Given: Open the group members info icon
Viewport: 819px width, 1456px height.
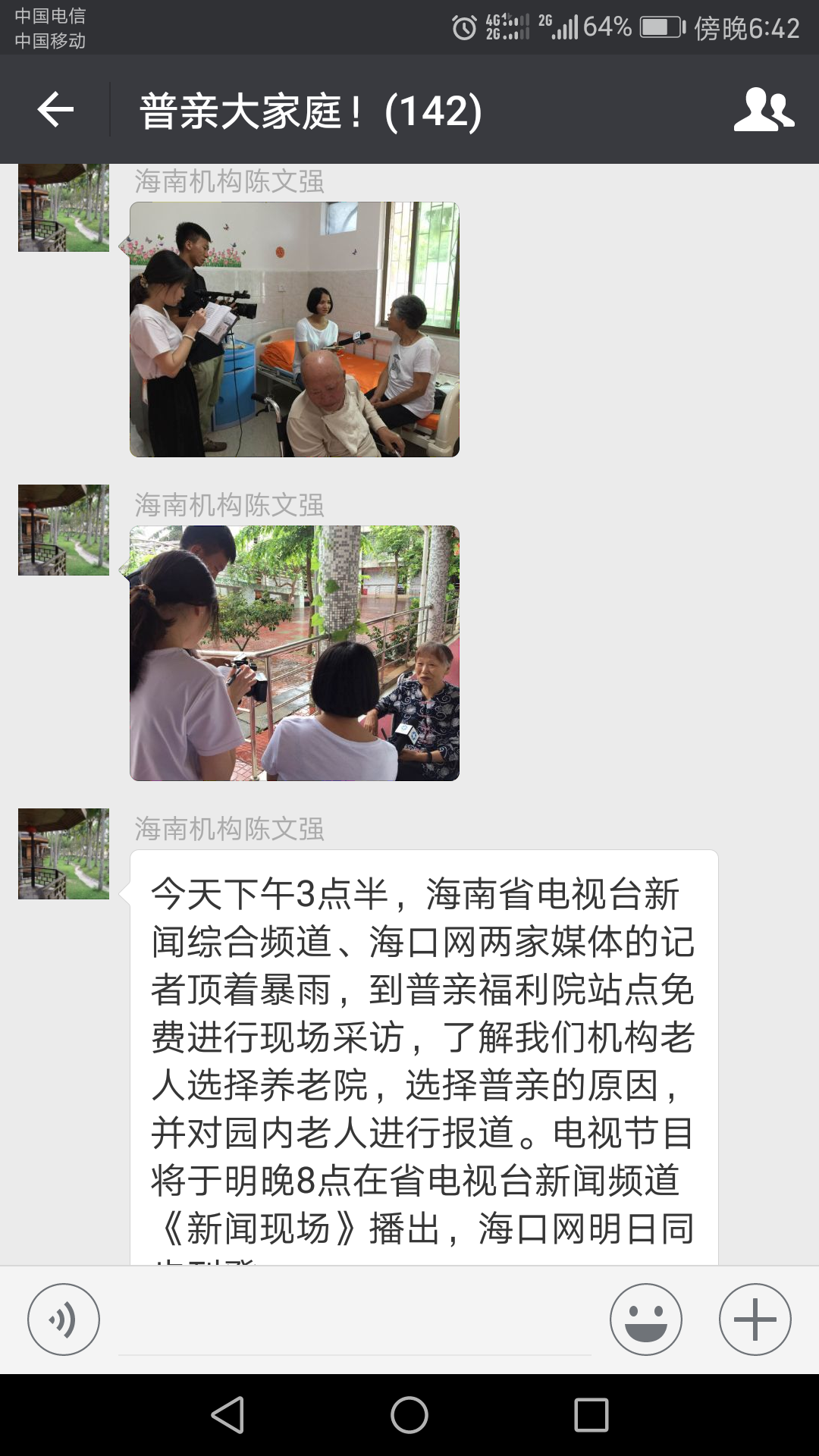Looking at the screenshot, I should 763,110.
